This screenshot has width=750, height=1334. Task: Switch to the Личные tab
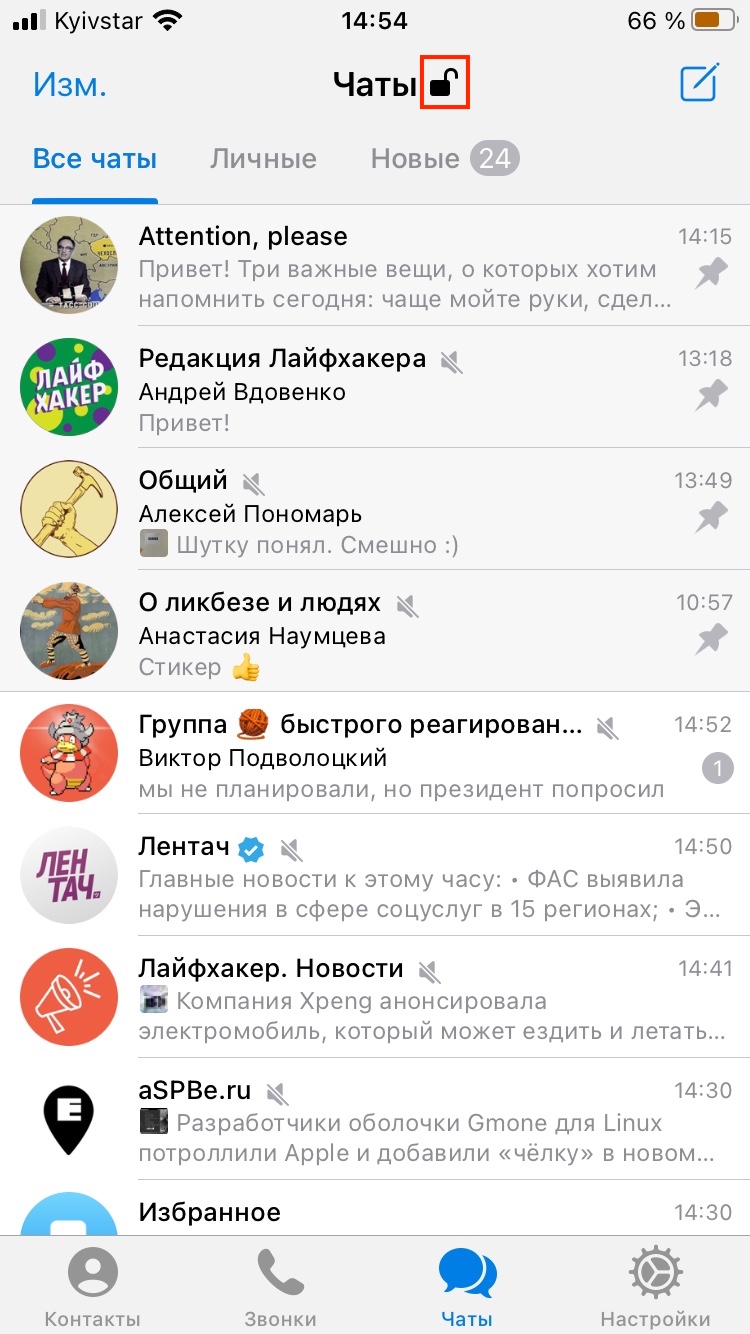click(263, 158)
